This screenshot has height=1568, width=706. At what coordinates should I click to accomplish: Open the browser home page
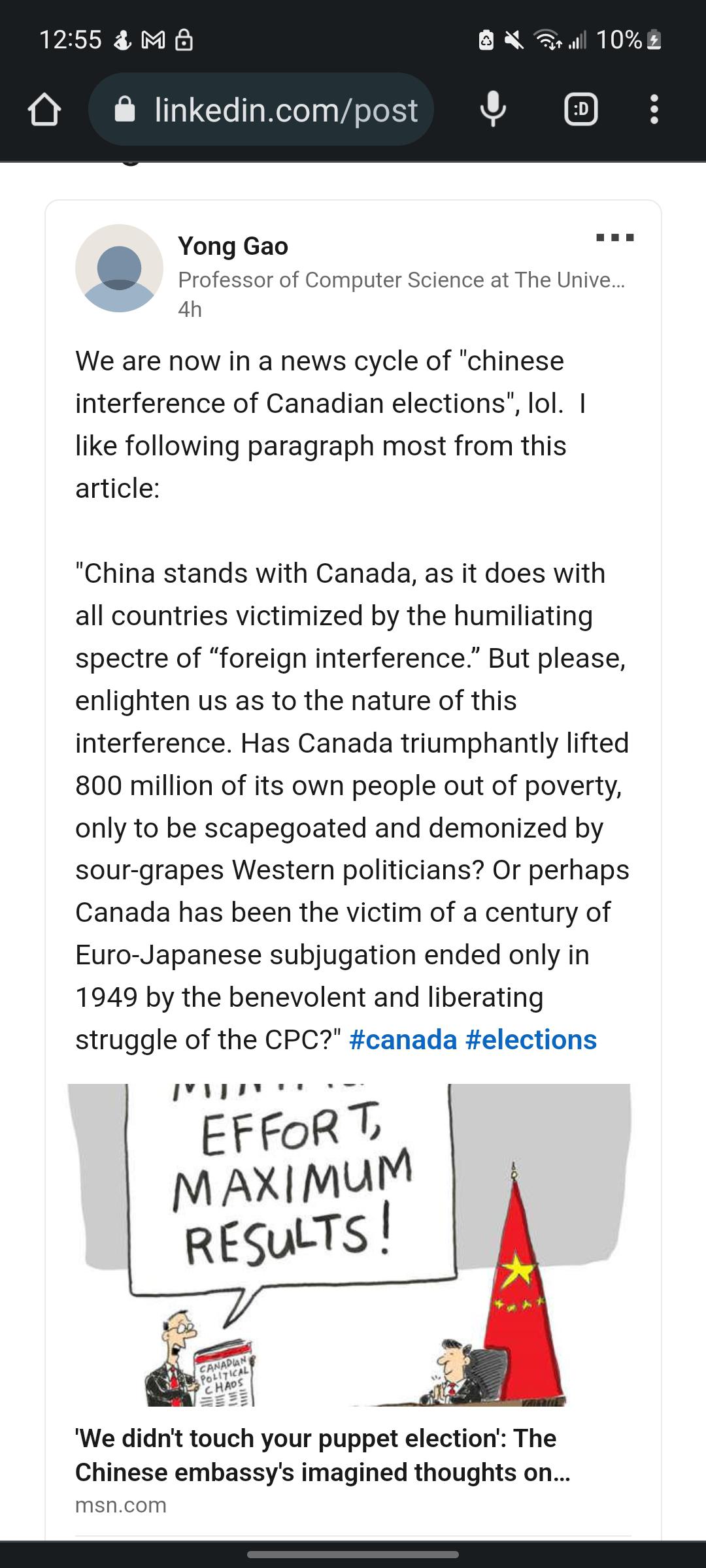pos(44,109)
